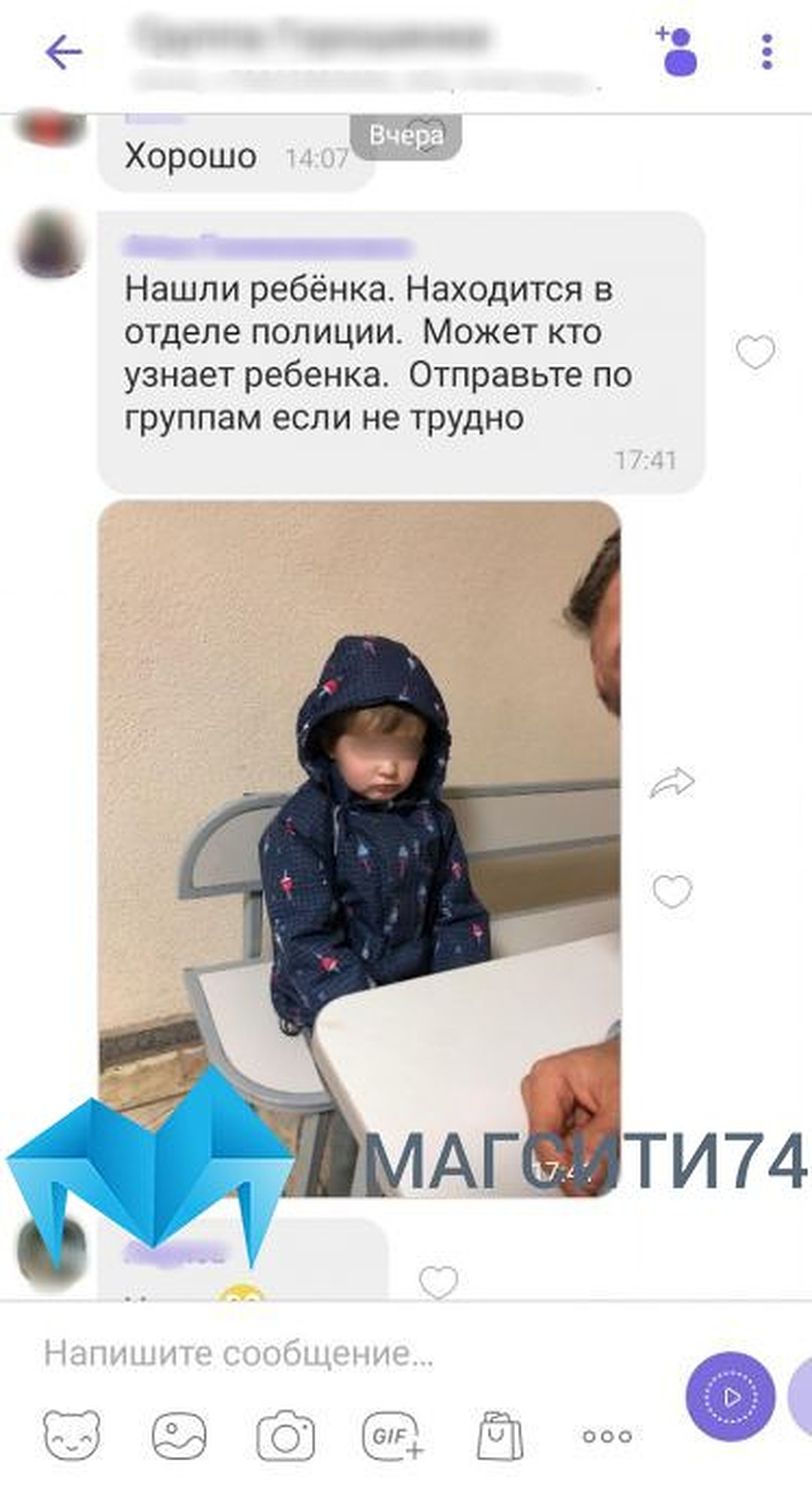The image size is (812, 1488).
Task: Record a video message
Action: pyautogui.click(x=730, y=1397)
